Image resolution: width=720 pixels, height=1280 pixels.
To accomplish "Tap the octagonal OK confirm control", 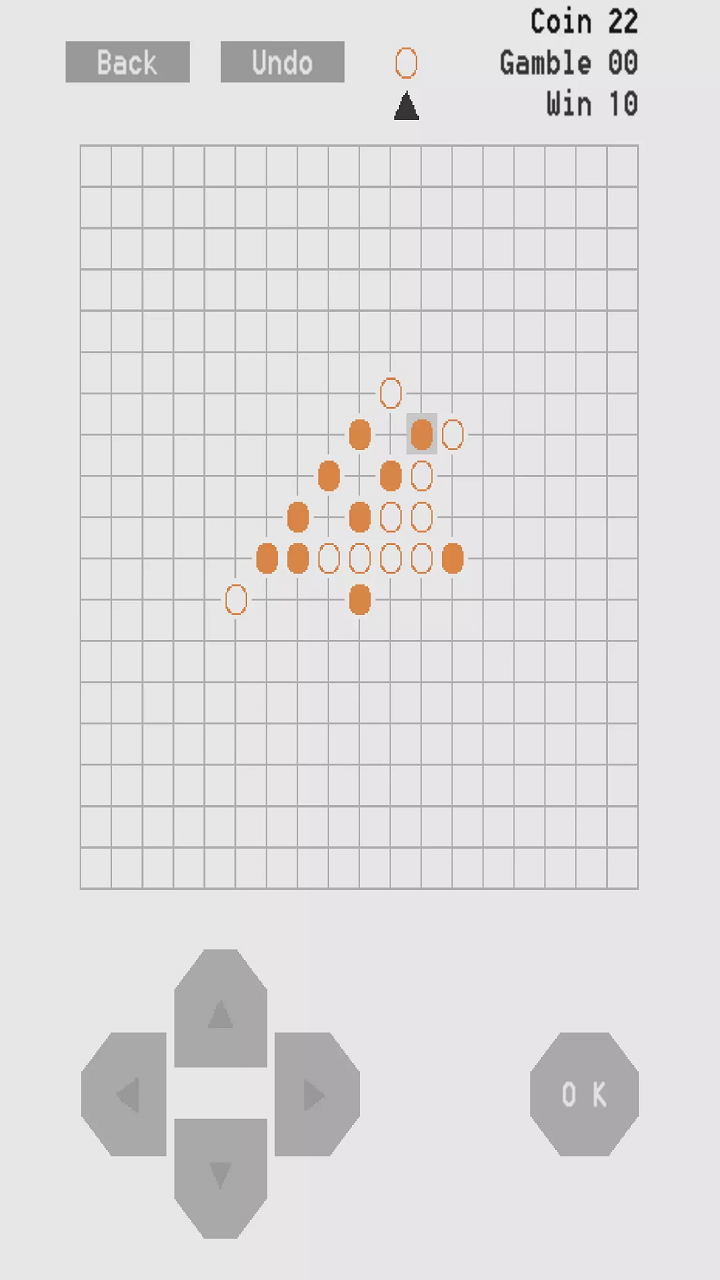I will (x=584, y=1095).
